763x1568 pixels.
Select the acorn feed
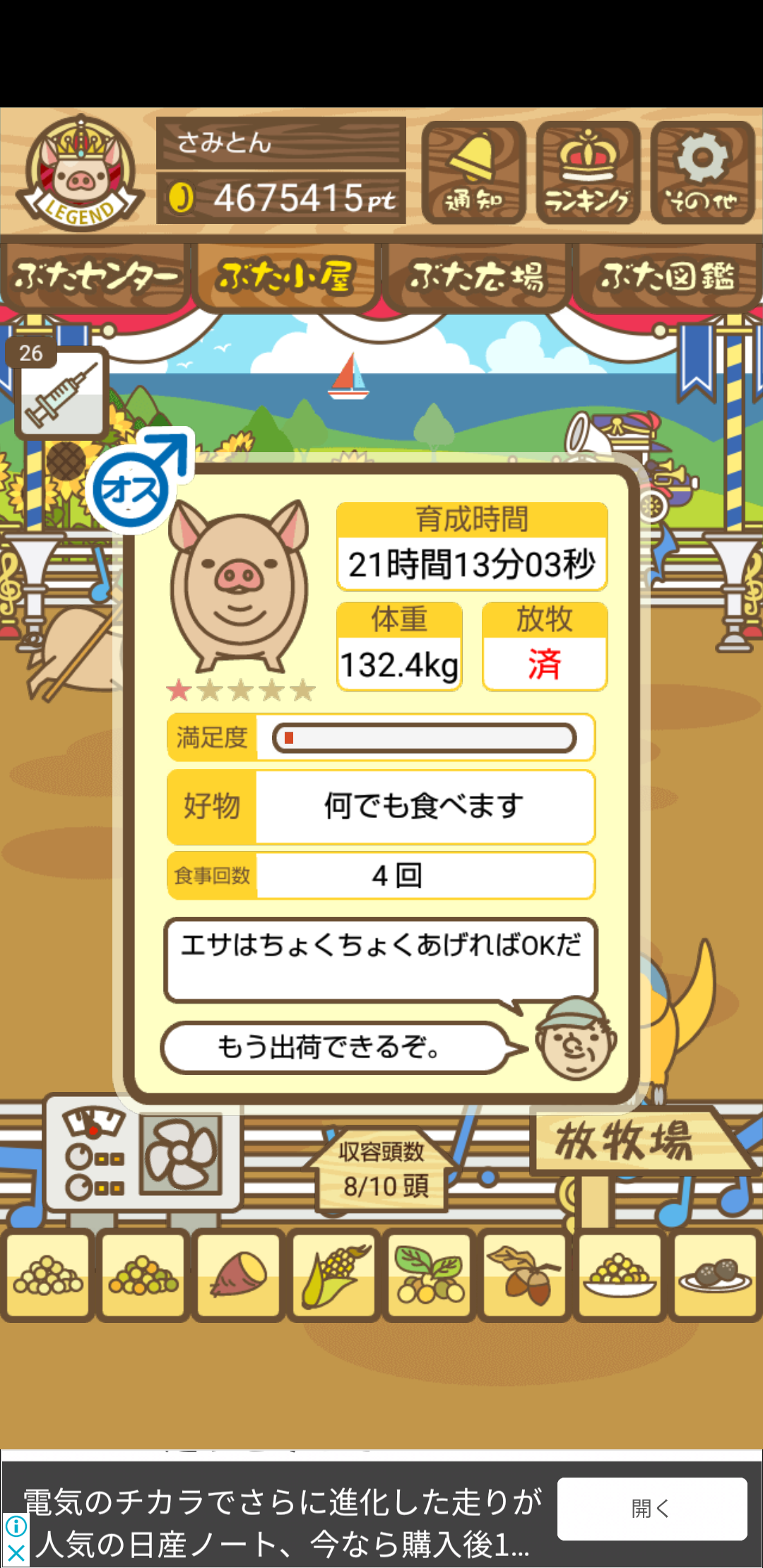click(x=524, y=1275)
